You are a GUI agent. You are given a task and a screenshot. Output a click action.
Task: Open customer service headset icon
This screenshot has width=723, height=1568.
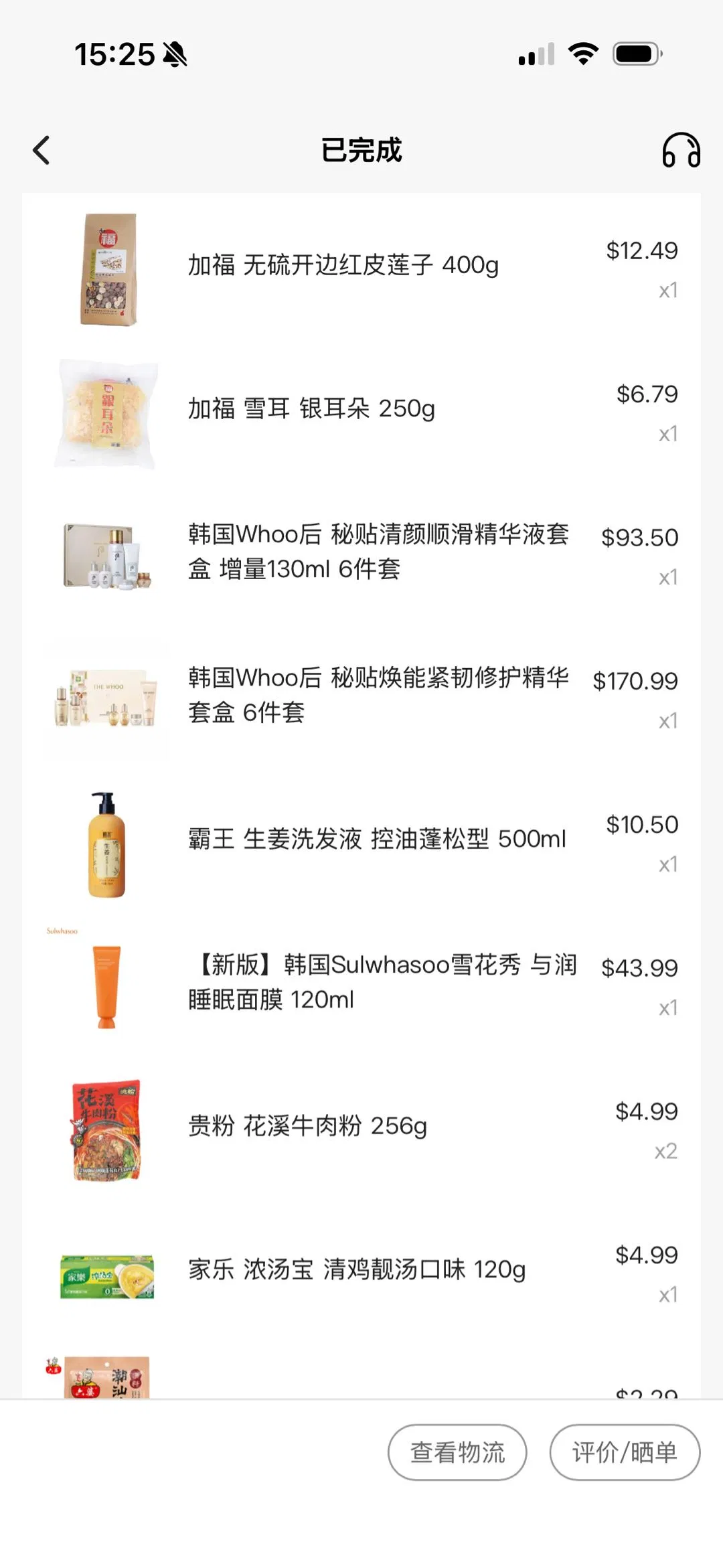[681, 150]
